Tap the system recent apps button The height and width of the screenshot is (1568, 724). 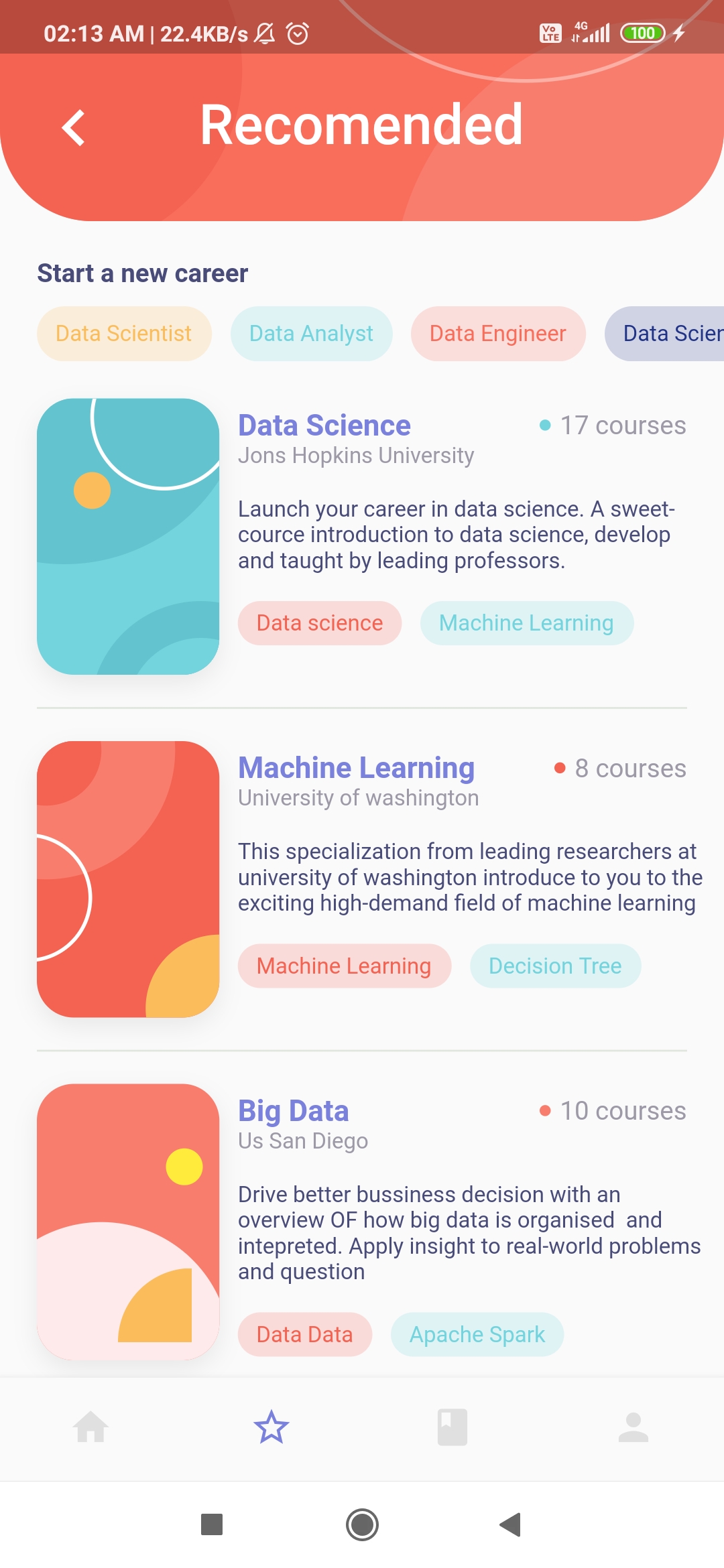(212, 1524)
